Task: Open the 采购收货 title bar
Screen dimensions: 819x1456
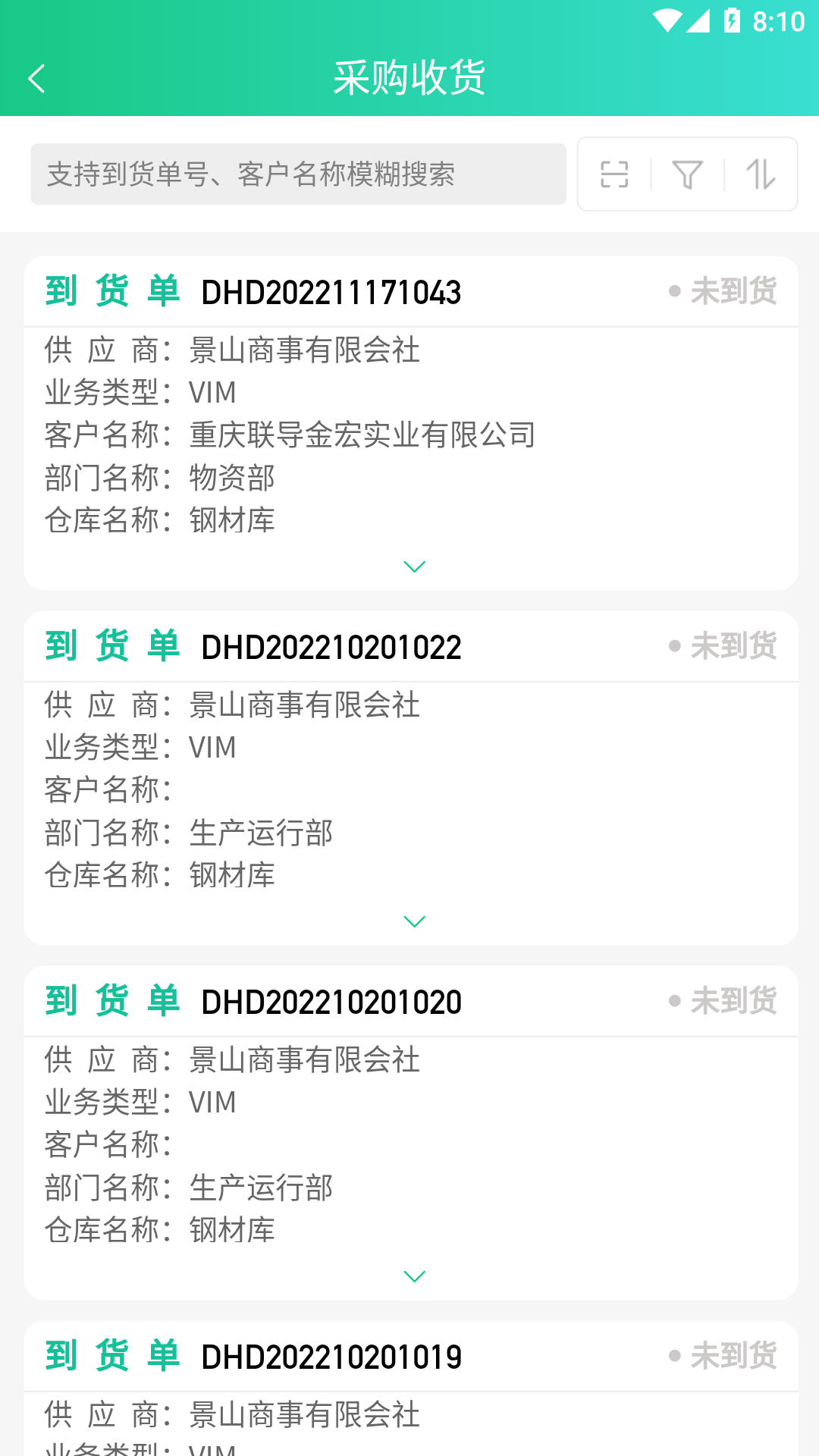Action: [x=409, y=78]
